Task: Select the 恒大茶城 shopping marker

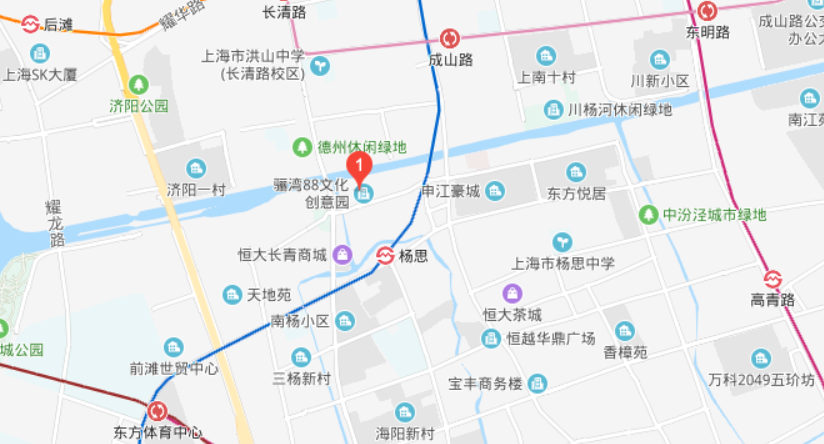Action: pyautogui.click(x=512, y=293)
